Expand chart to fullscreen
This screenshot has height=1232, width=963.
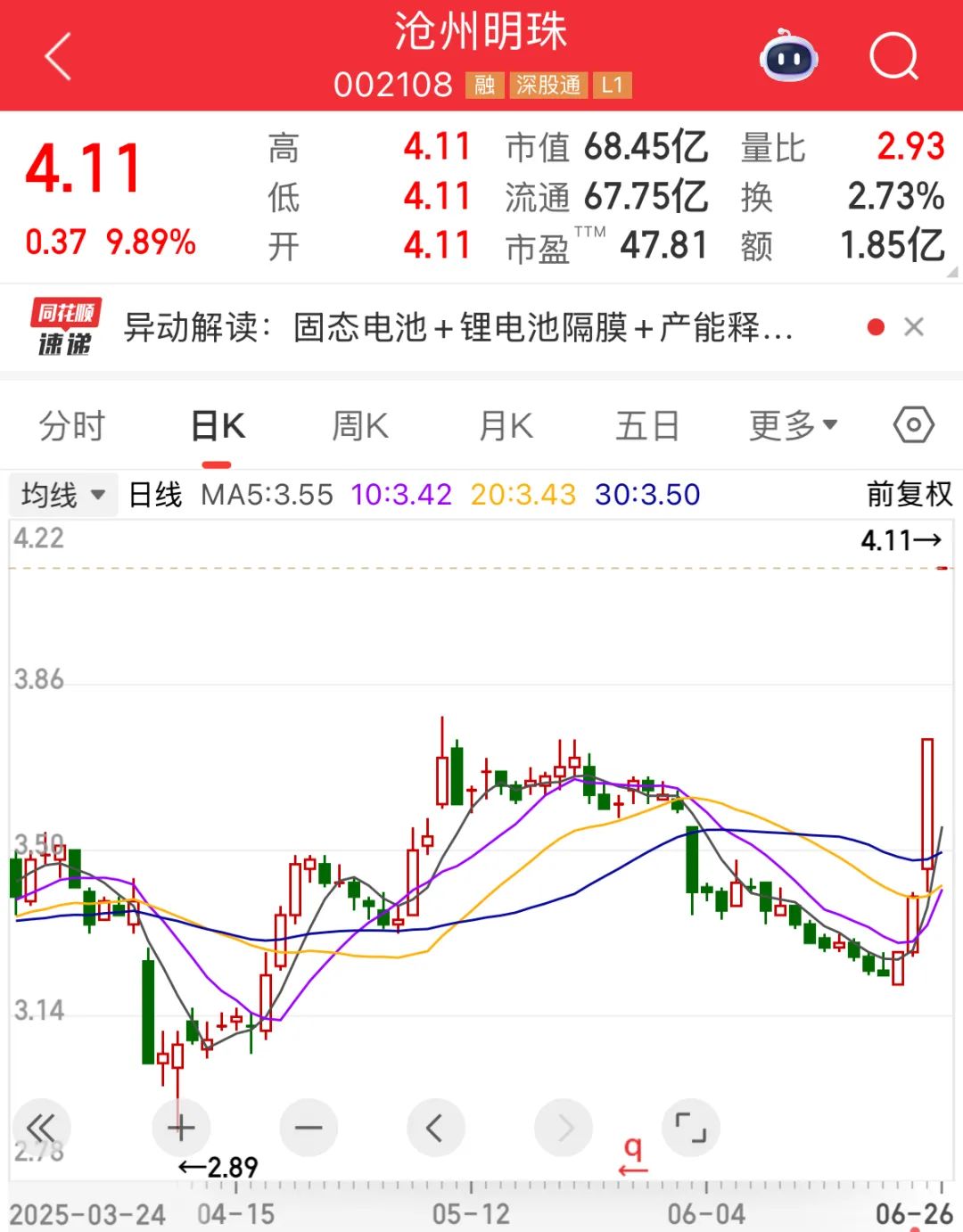point(691,1128)
